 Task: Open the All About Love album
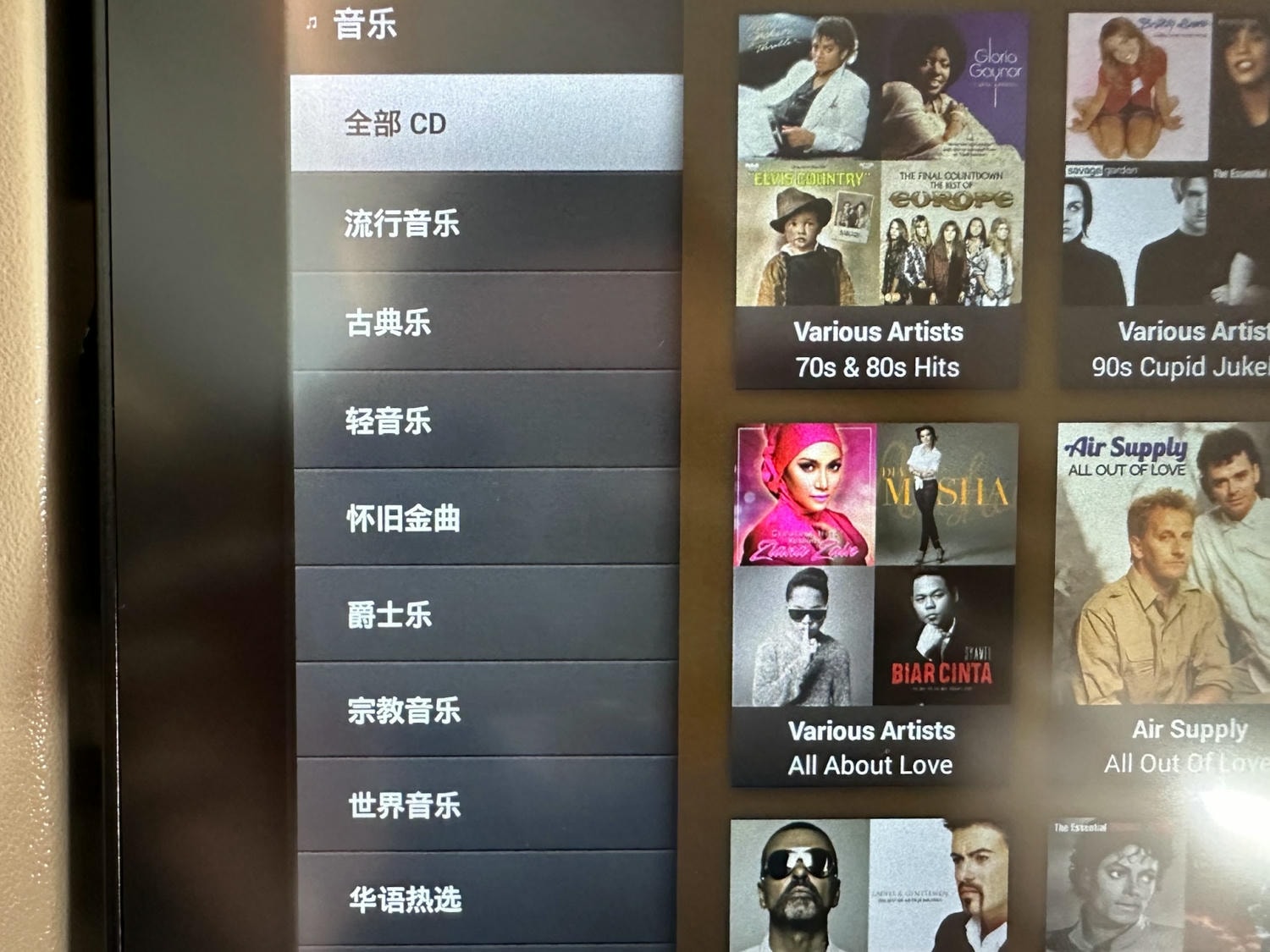(x=874, y=604)
